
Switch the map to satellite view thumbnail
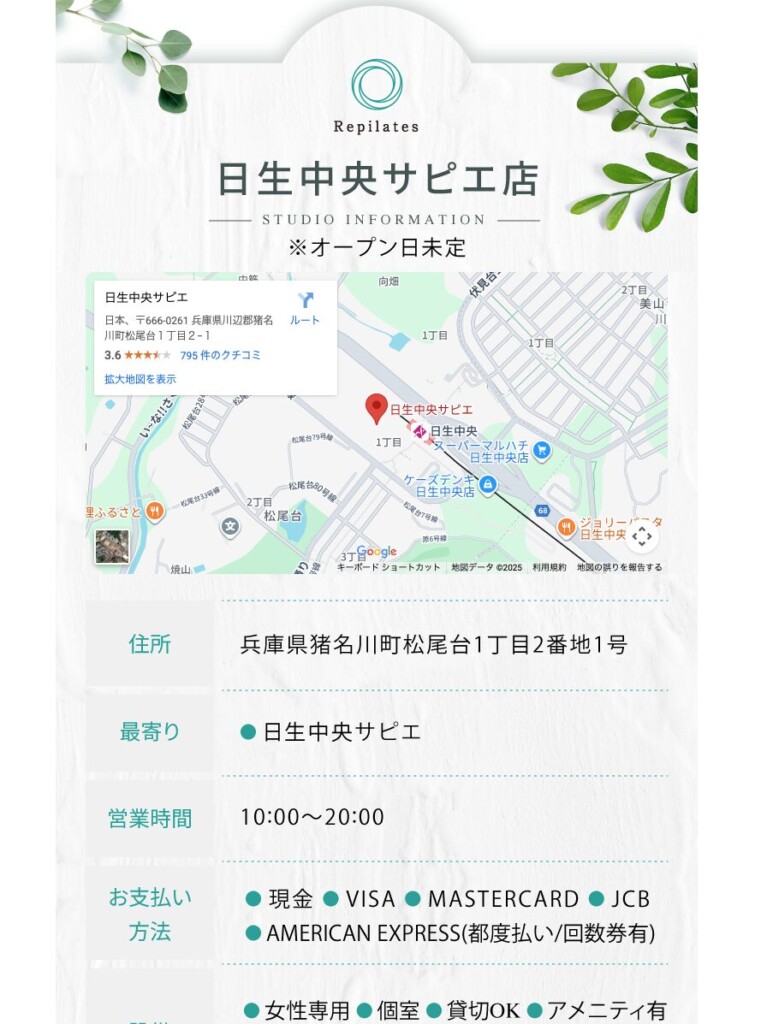(112, 546)
